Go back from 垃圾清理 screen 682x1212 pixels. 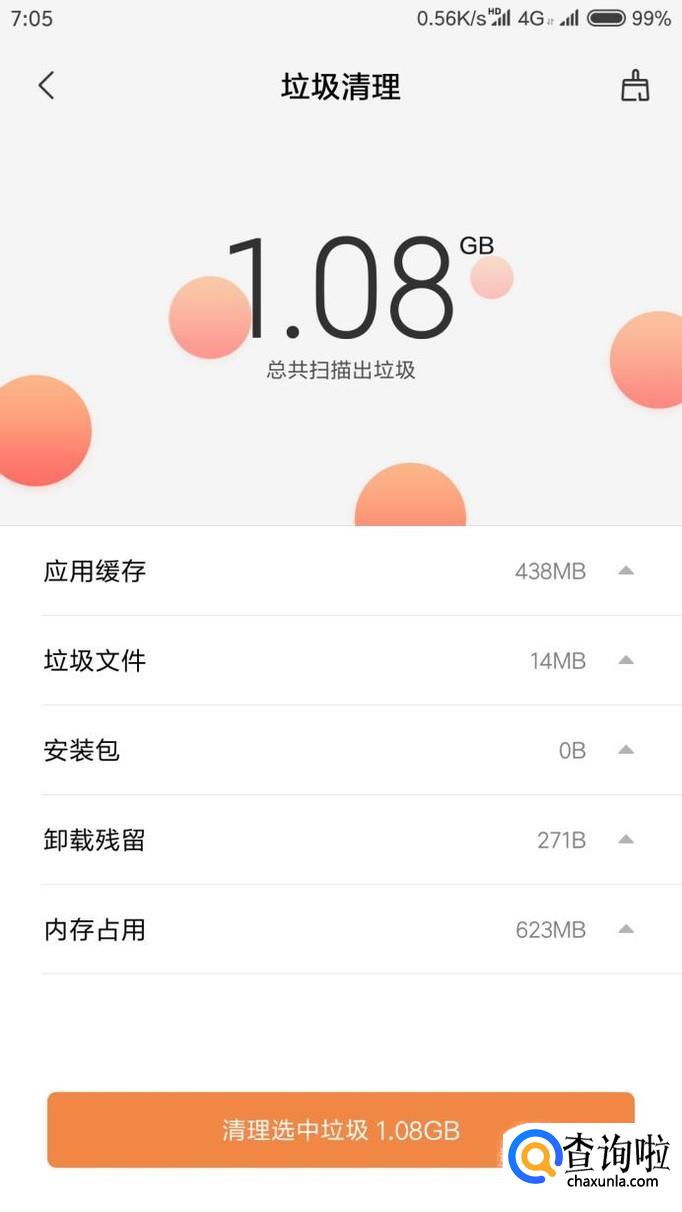tap(46, 86)
